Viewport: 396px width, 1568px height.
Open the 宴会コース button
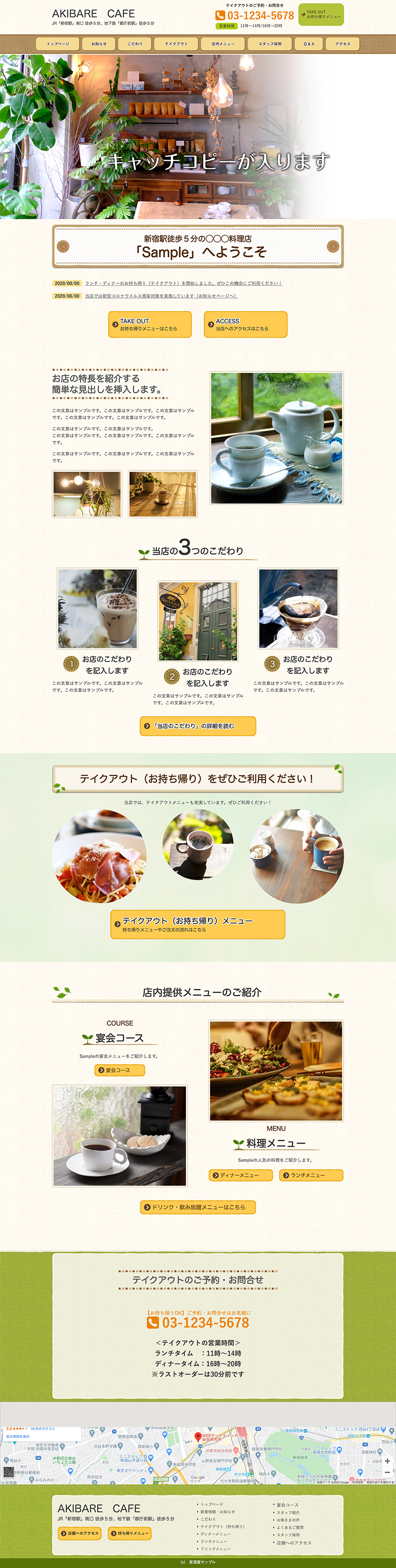point(119,1070)
